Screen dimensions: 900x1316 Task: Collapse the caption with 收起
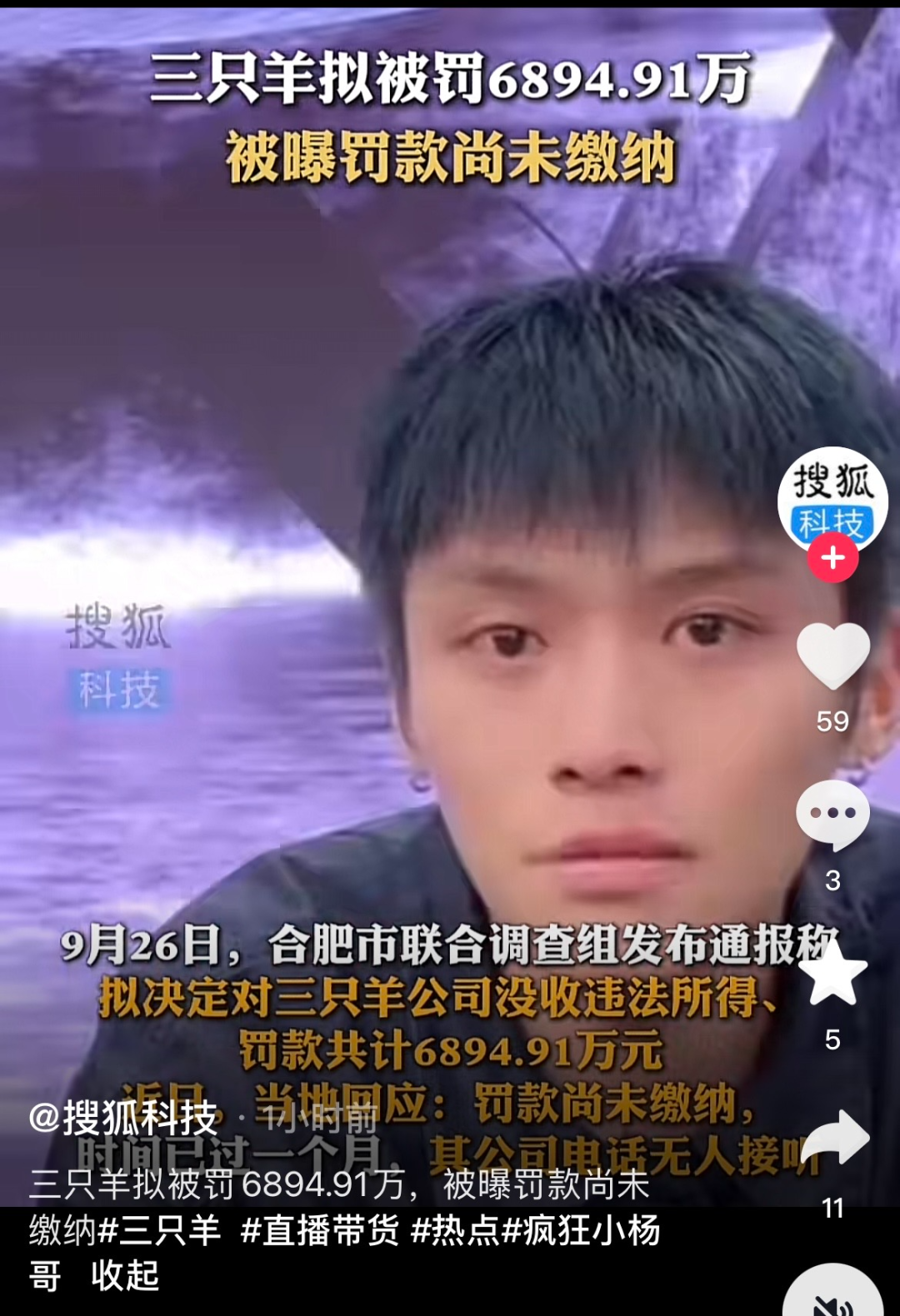[x=125, y=1275]
